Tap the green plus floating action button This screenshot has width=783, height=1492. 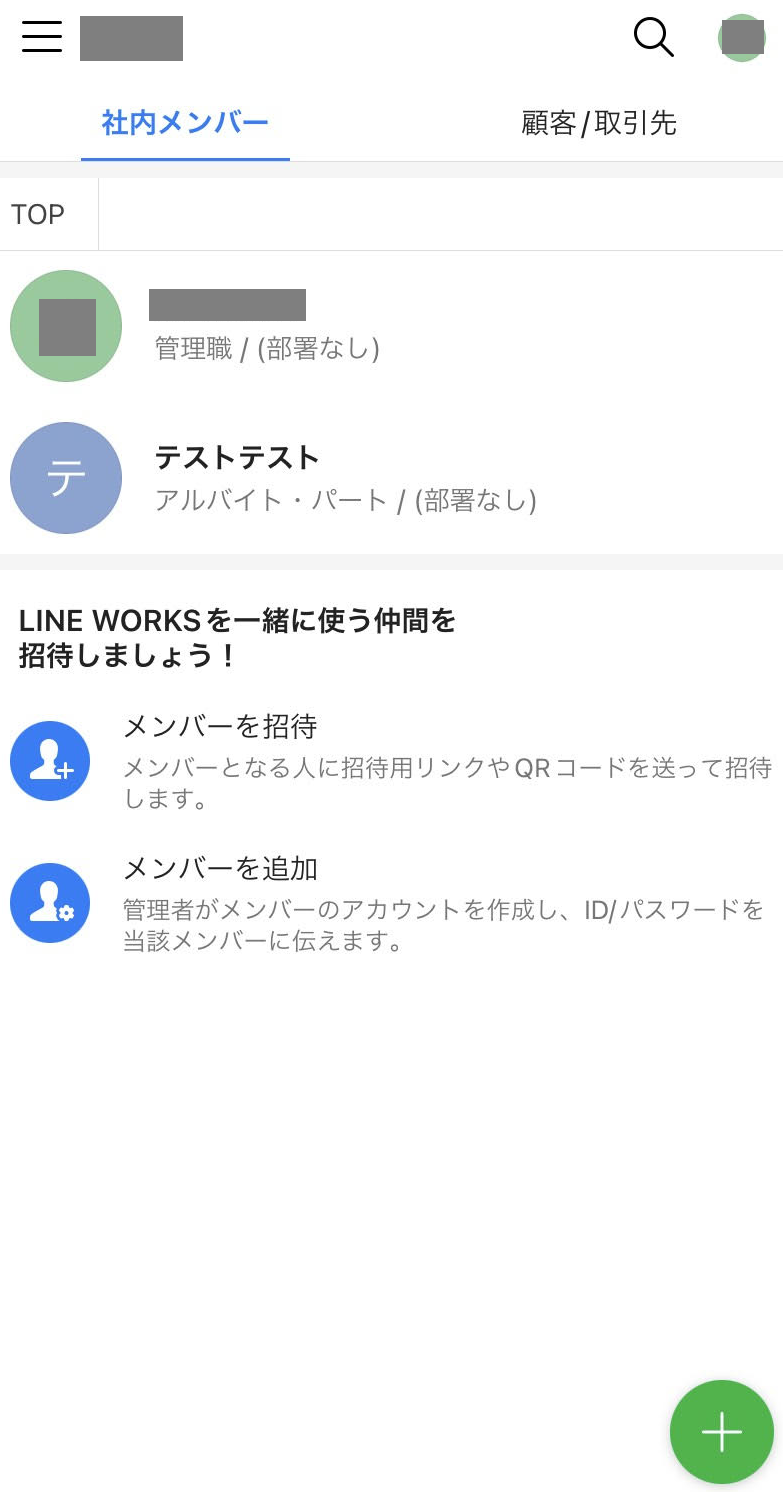(721, 1432)
